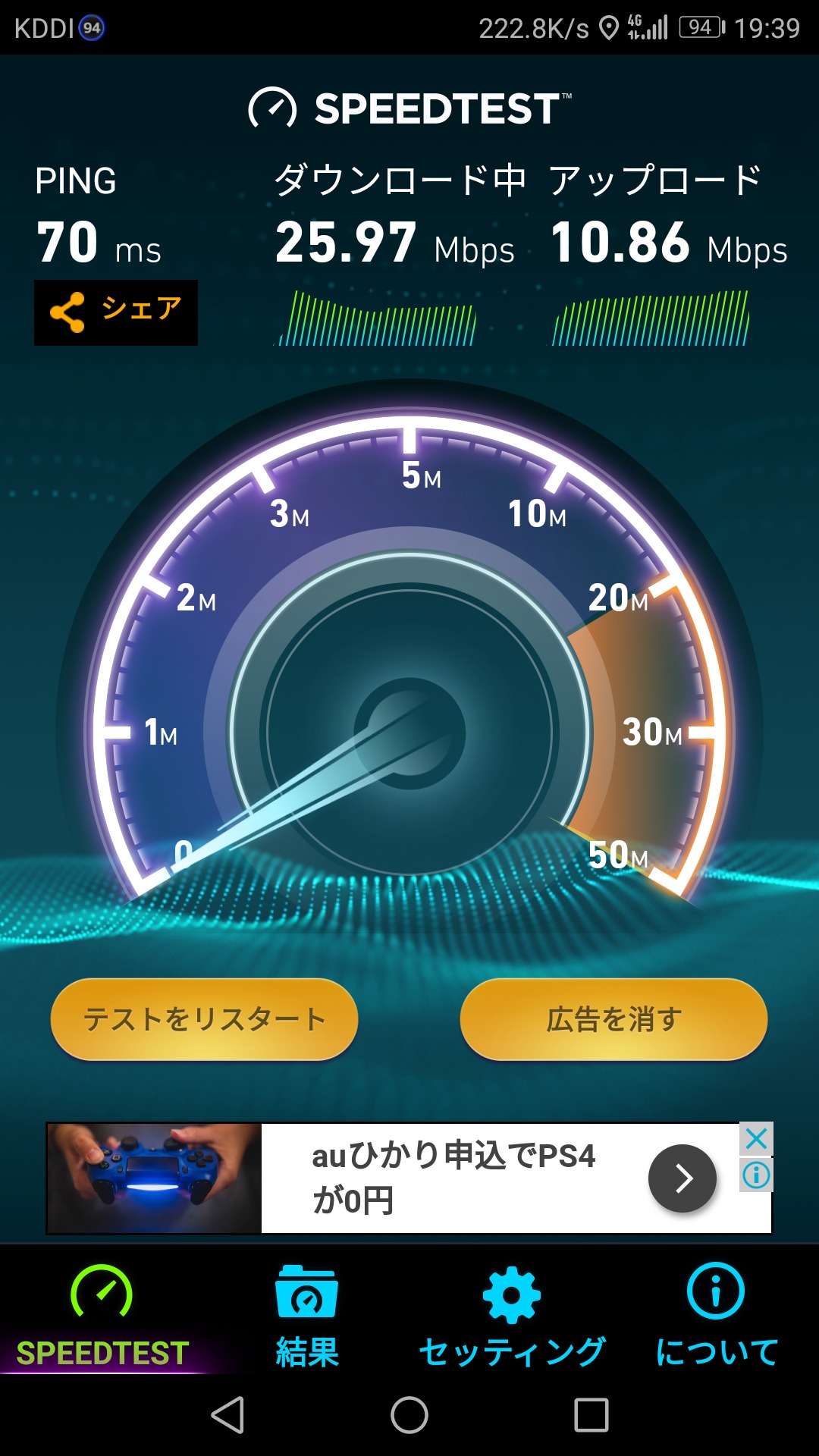Open the ad info icon
This screenshot has width=819, height=1456.
(x=756, y=1175)
